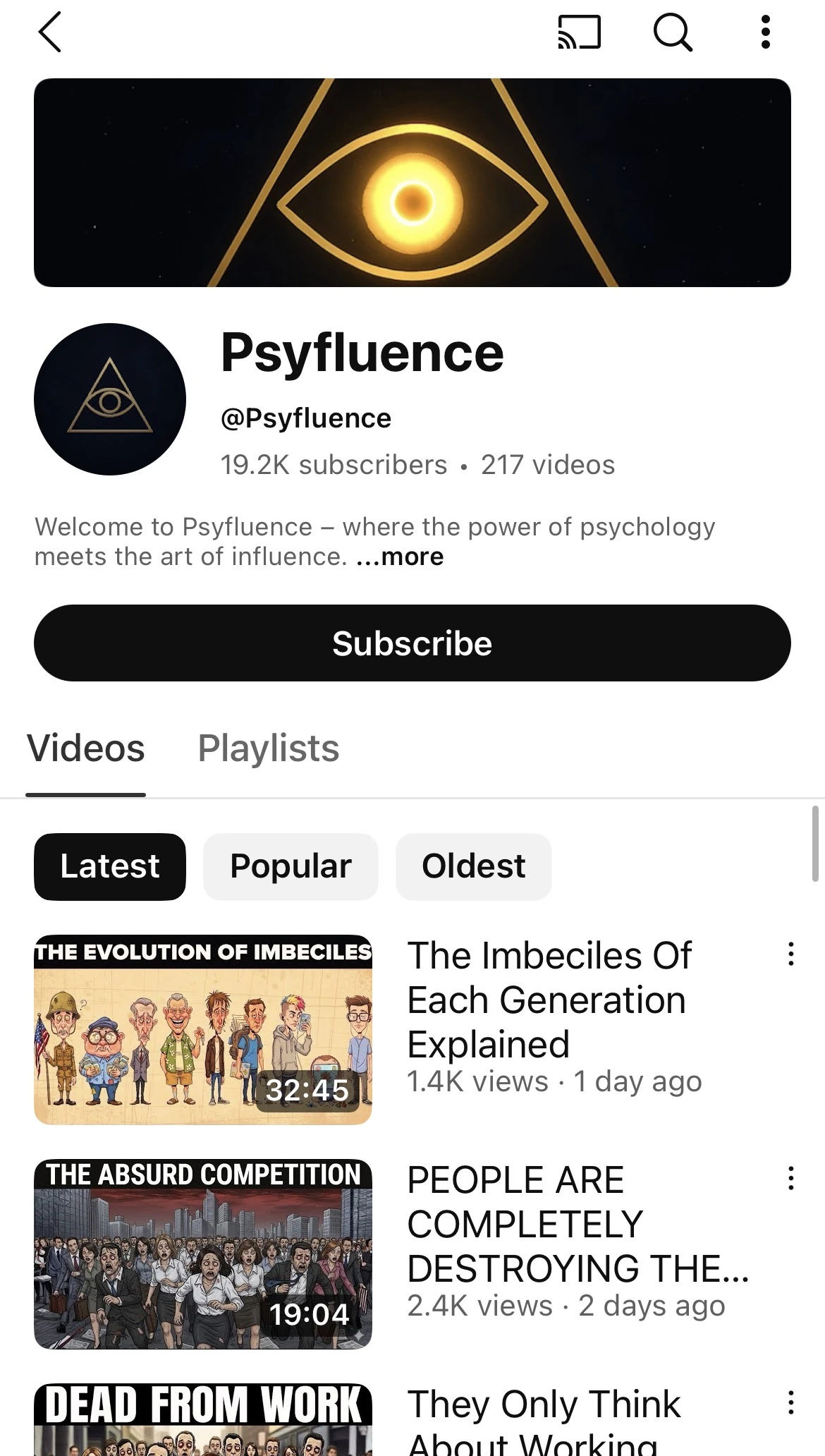Search within the Psyfluence channel
The image size is (825, 1456).
(673, 32)
